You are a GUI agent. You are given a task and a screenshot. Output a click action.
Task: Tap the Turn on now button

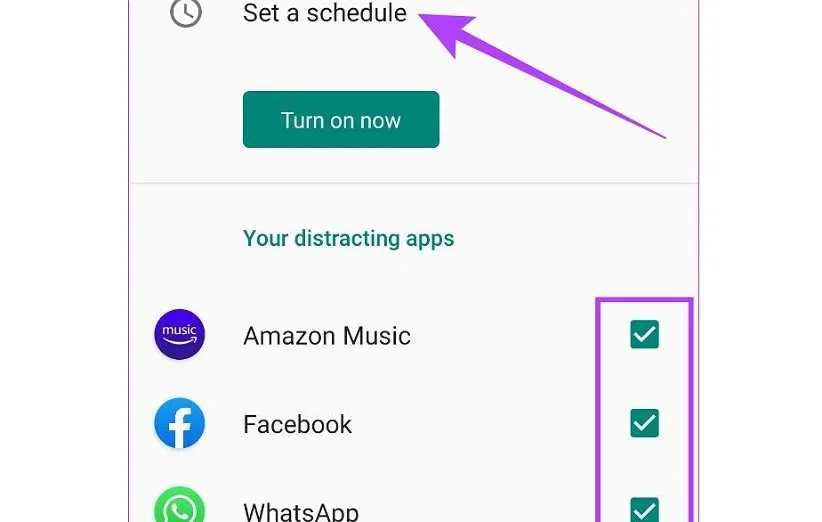point(341,120)
